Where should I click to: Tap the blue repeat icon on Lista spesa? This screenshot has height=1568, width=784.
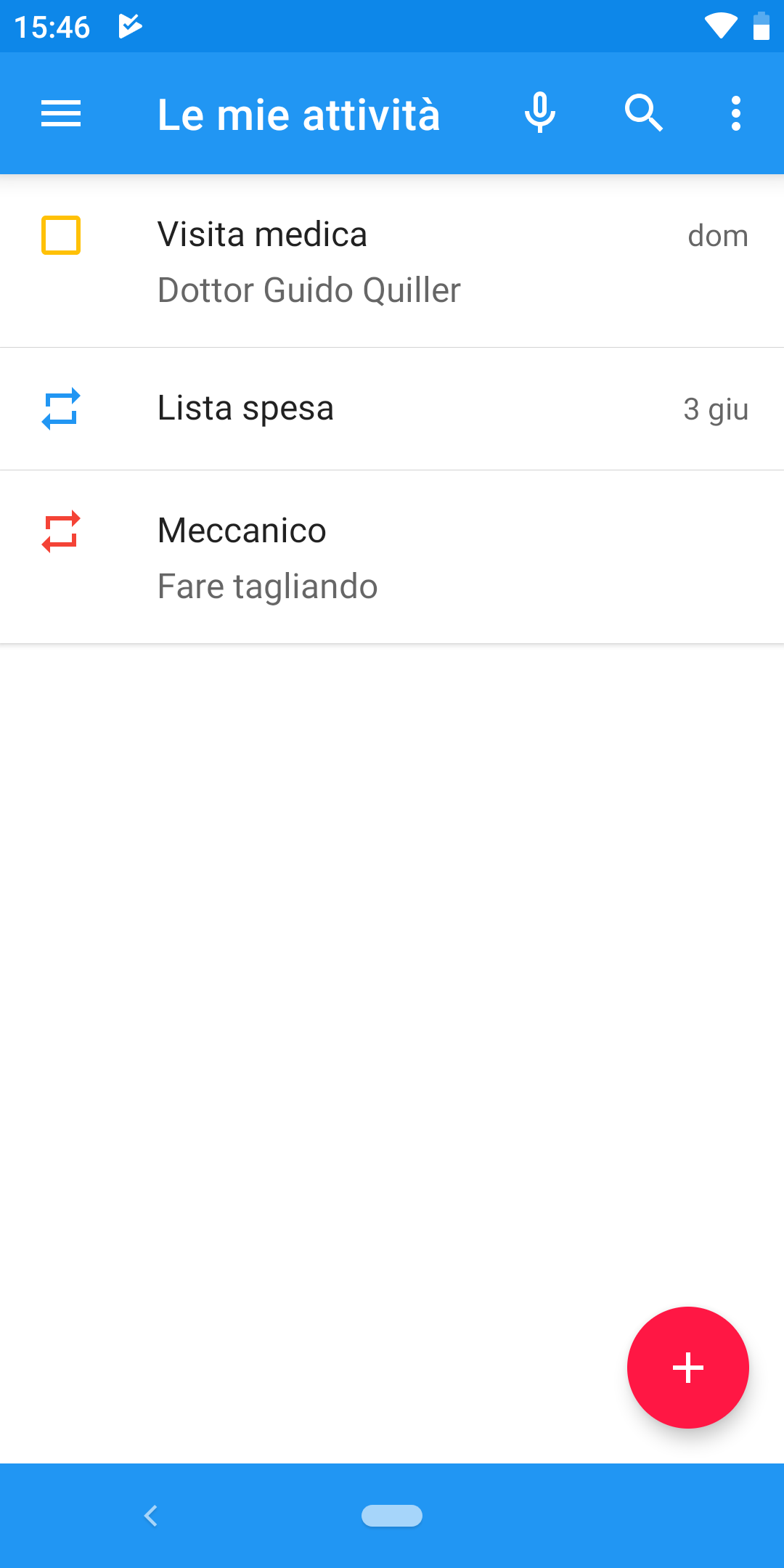(x=61, y=409)
